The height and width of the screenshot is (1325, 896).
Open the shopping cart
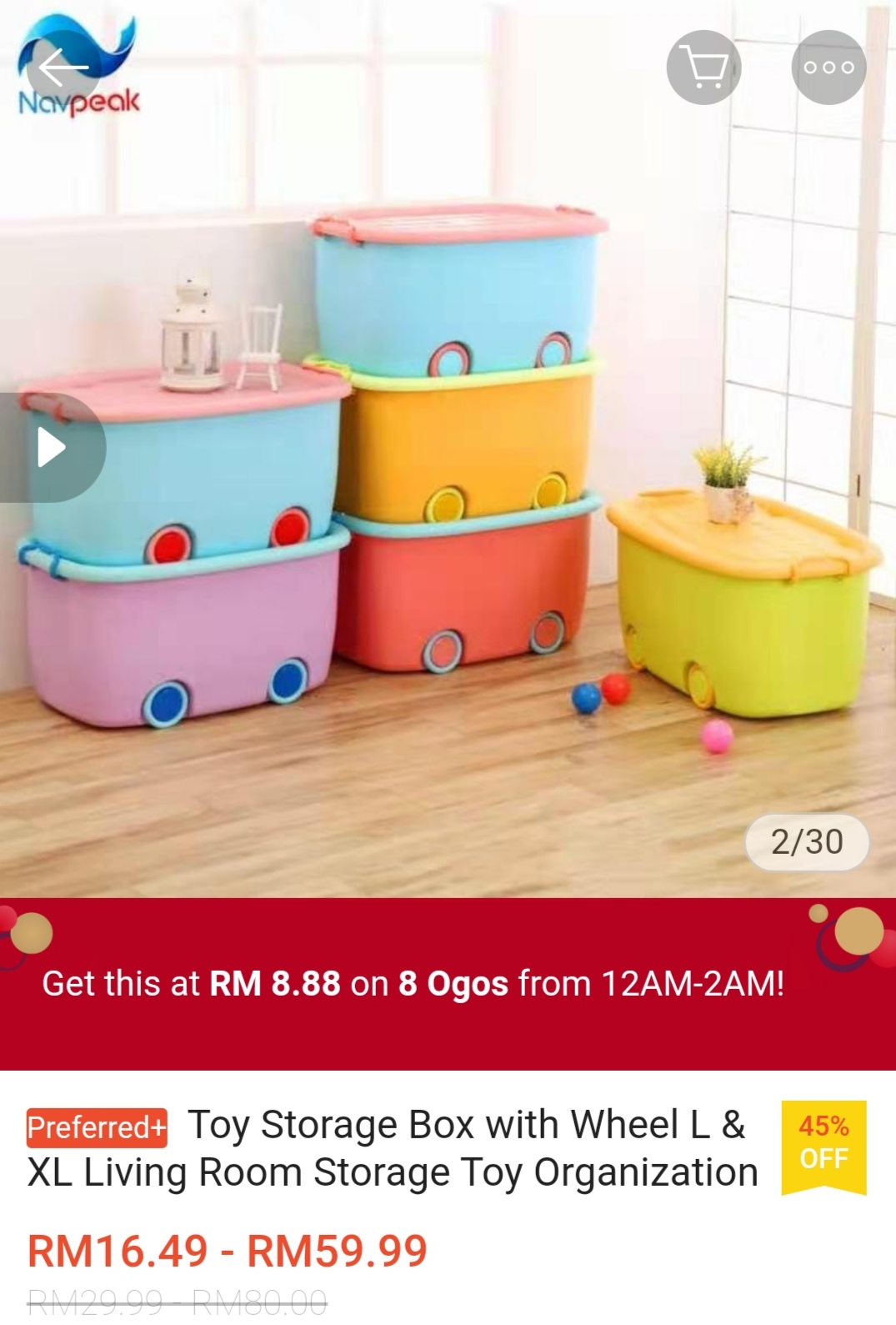coord(703,68)
